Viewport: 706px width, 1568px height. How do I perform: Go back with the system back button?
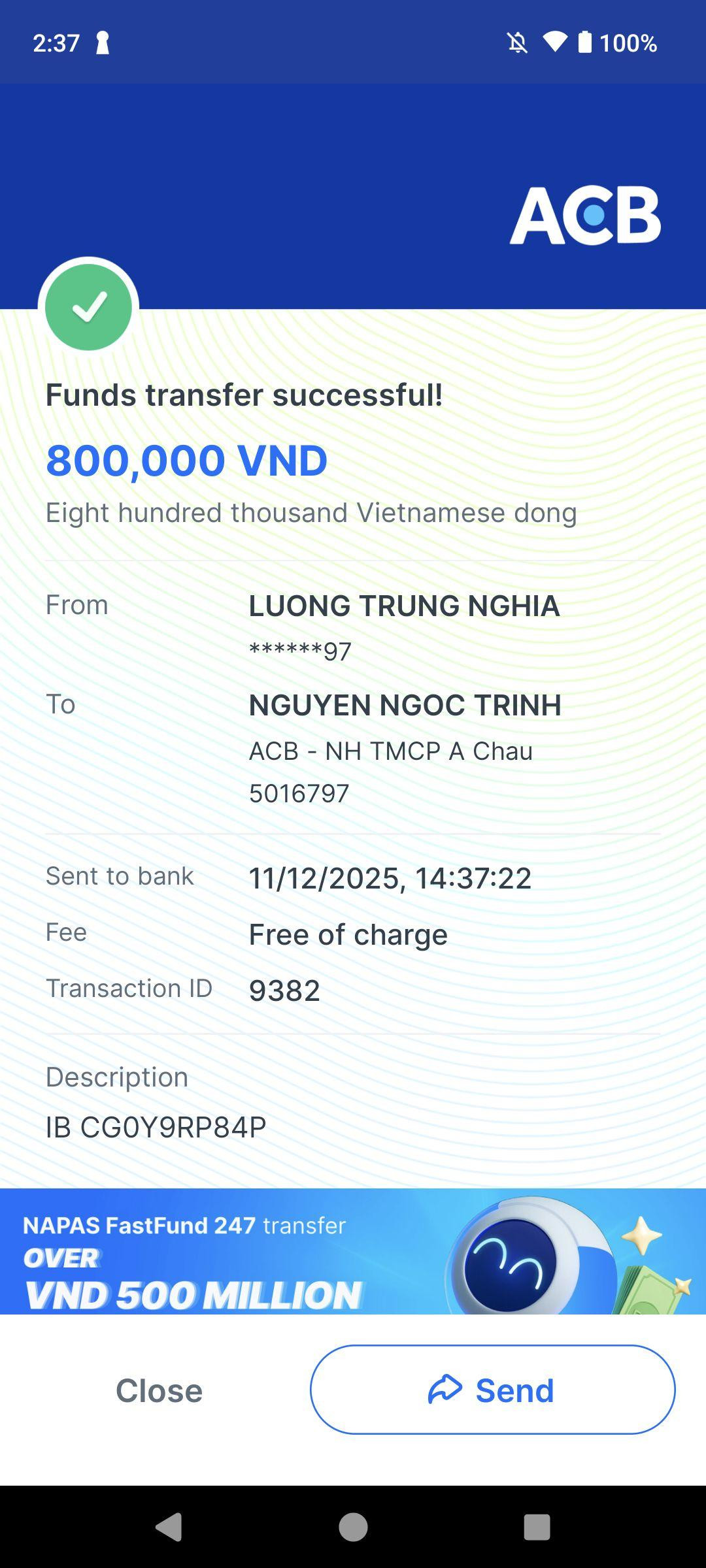[x=169, y=1527]
